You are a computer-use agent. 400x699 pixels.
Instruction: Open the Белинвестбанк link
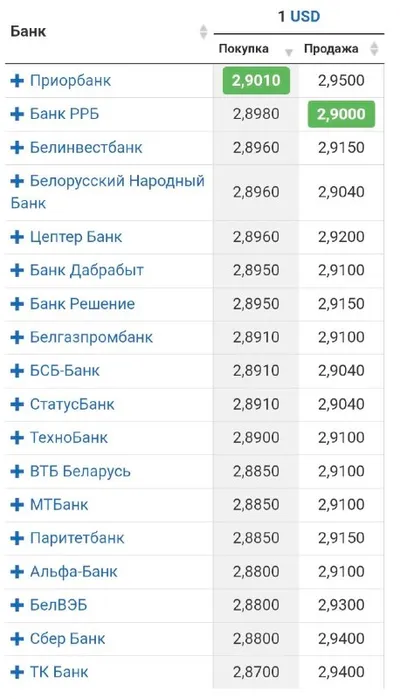86,148
